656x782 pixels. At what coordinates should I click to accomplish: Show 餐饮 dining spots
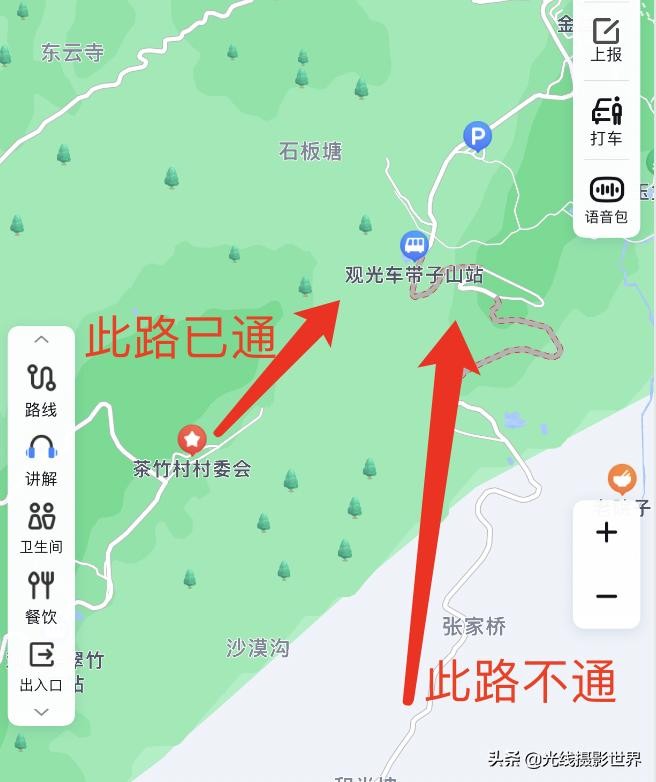[x=41, y=597]
